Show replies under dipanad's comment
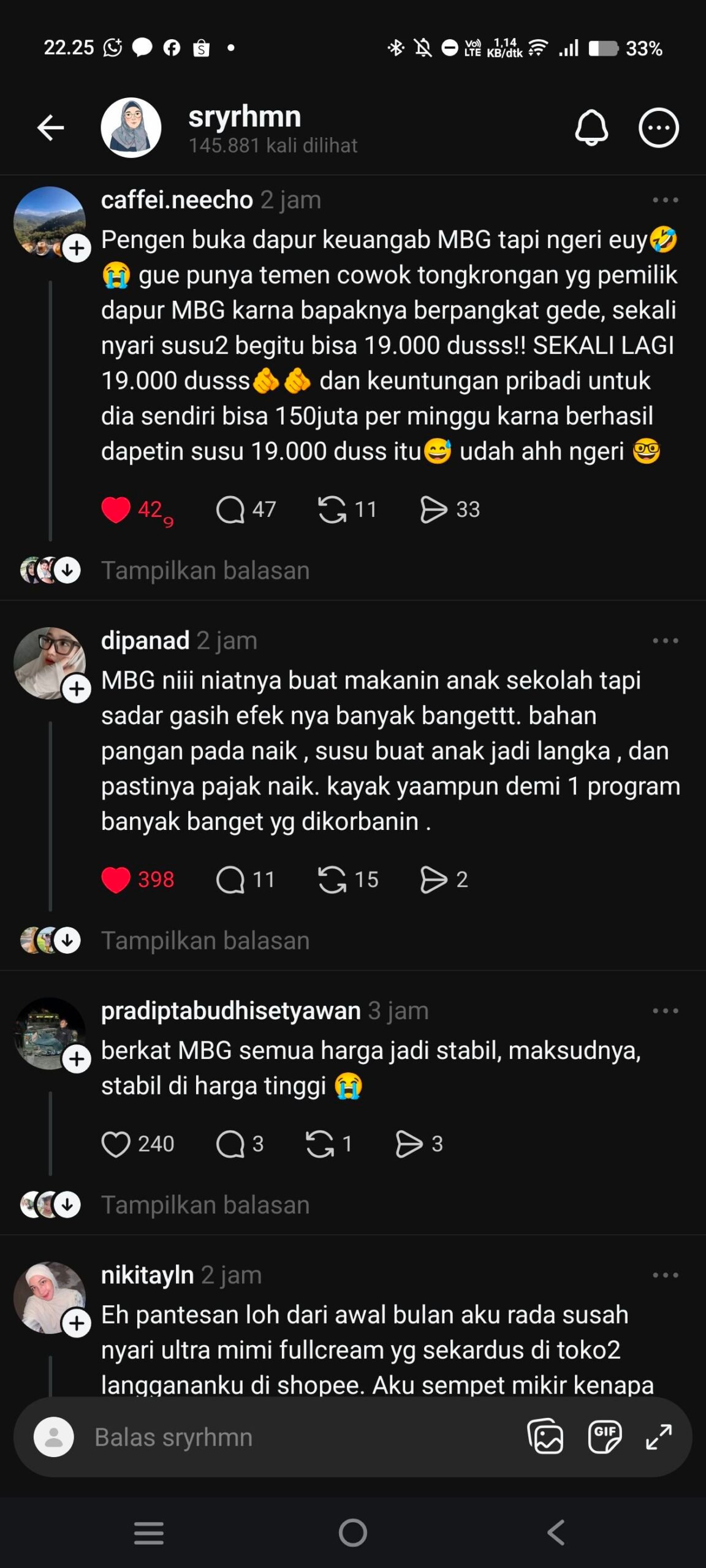 tap(205, 941)
